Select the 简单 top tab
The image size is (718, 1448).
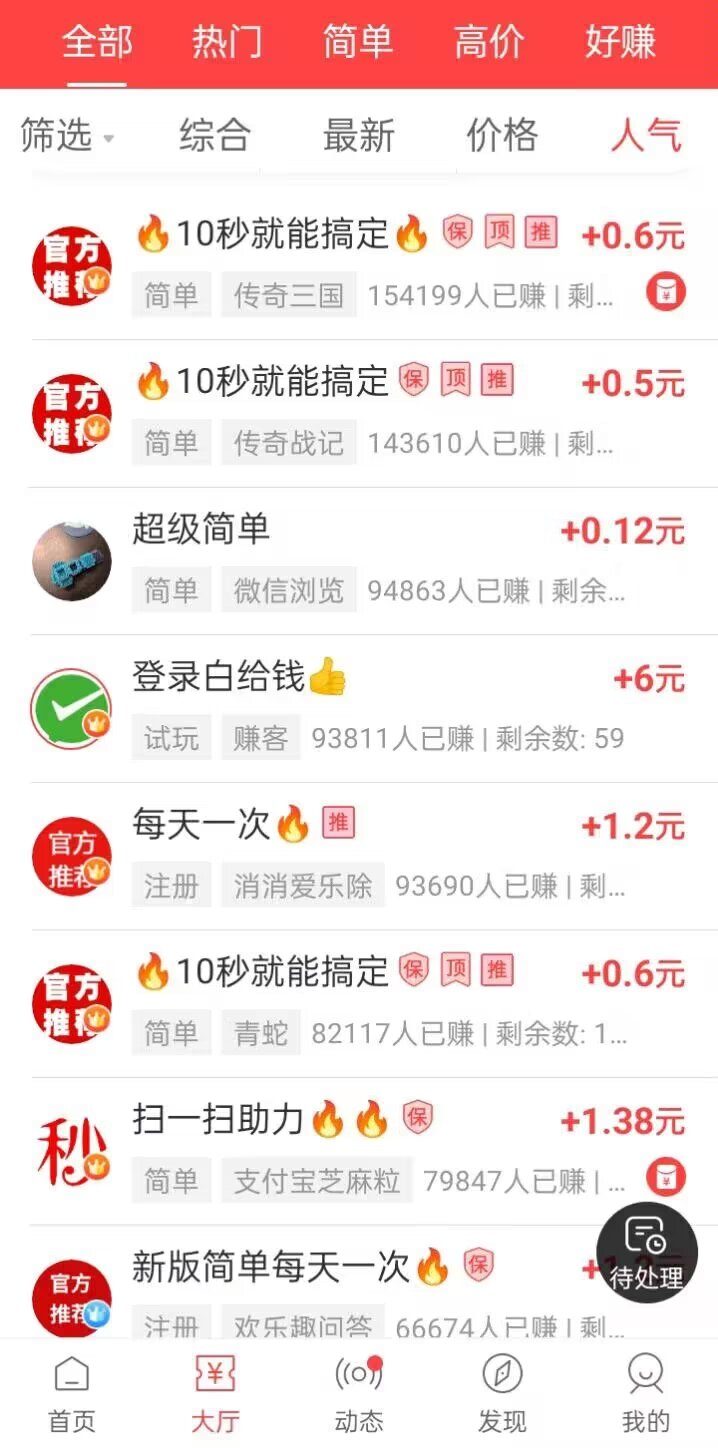pos(358,42)
